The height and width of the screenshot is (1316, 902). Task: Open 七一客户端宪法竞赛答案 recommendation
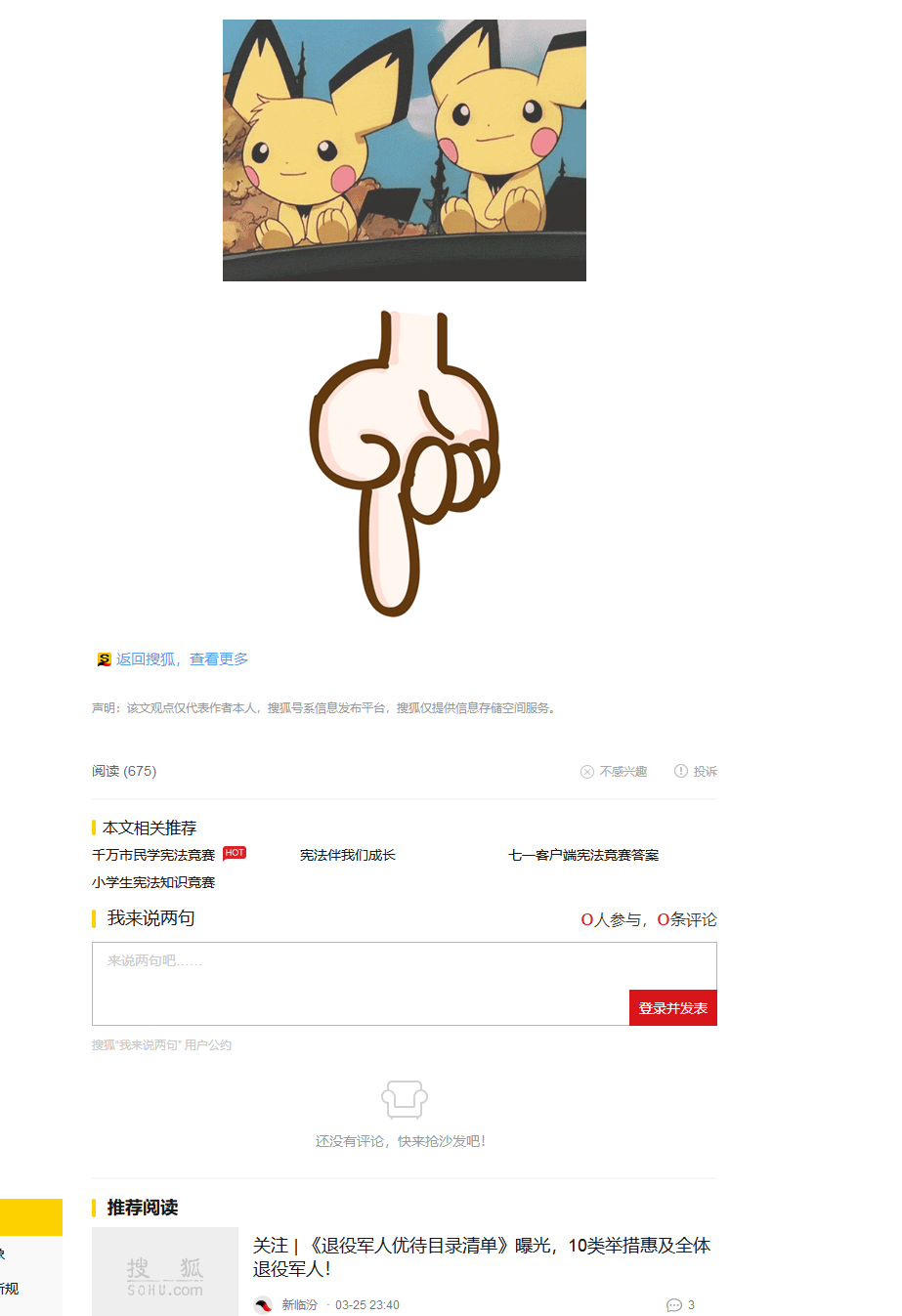583,855
